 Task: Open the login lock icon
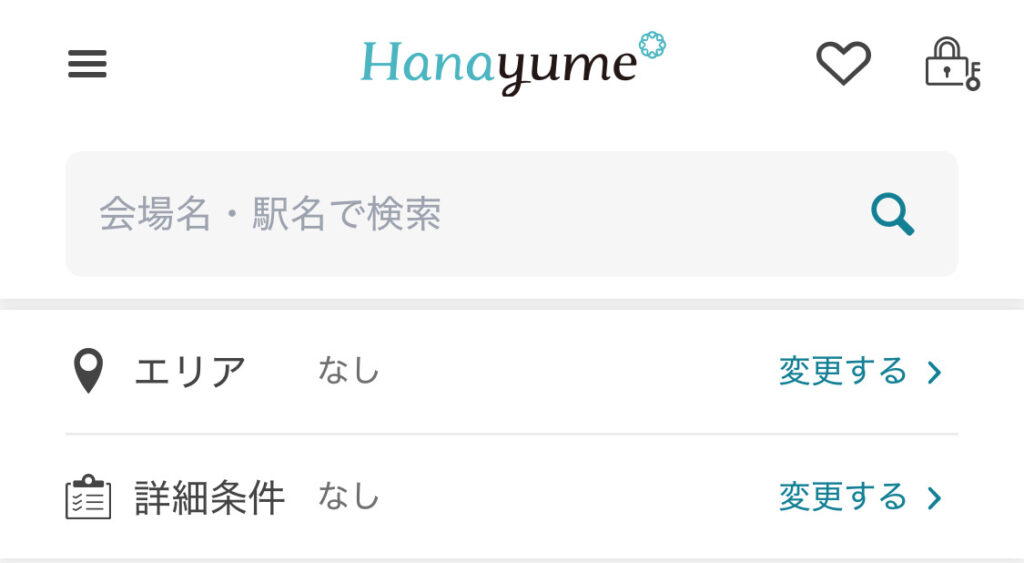click(x=951, y=65)
